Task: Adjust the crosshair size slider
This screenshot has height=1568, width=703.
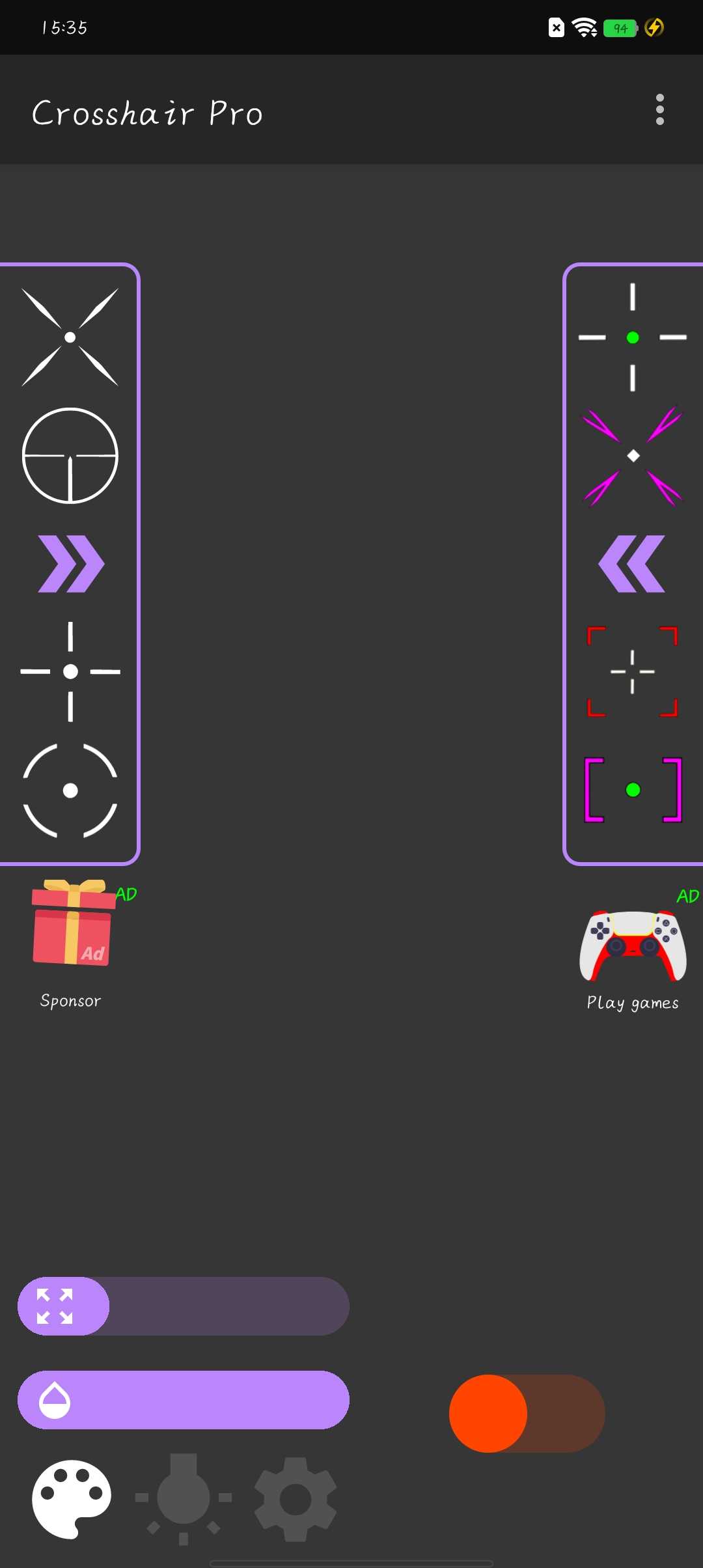Action: tap(184, 1306)
